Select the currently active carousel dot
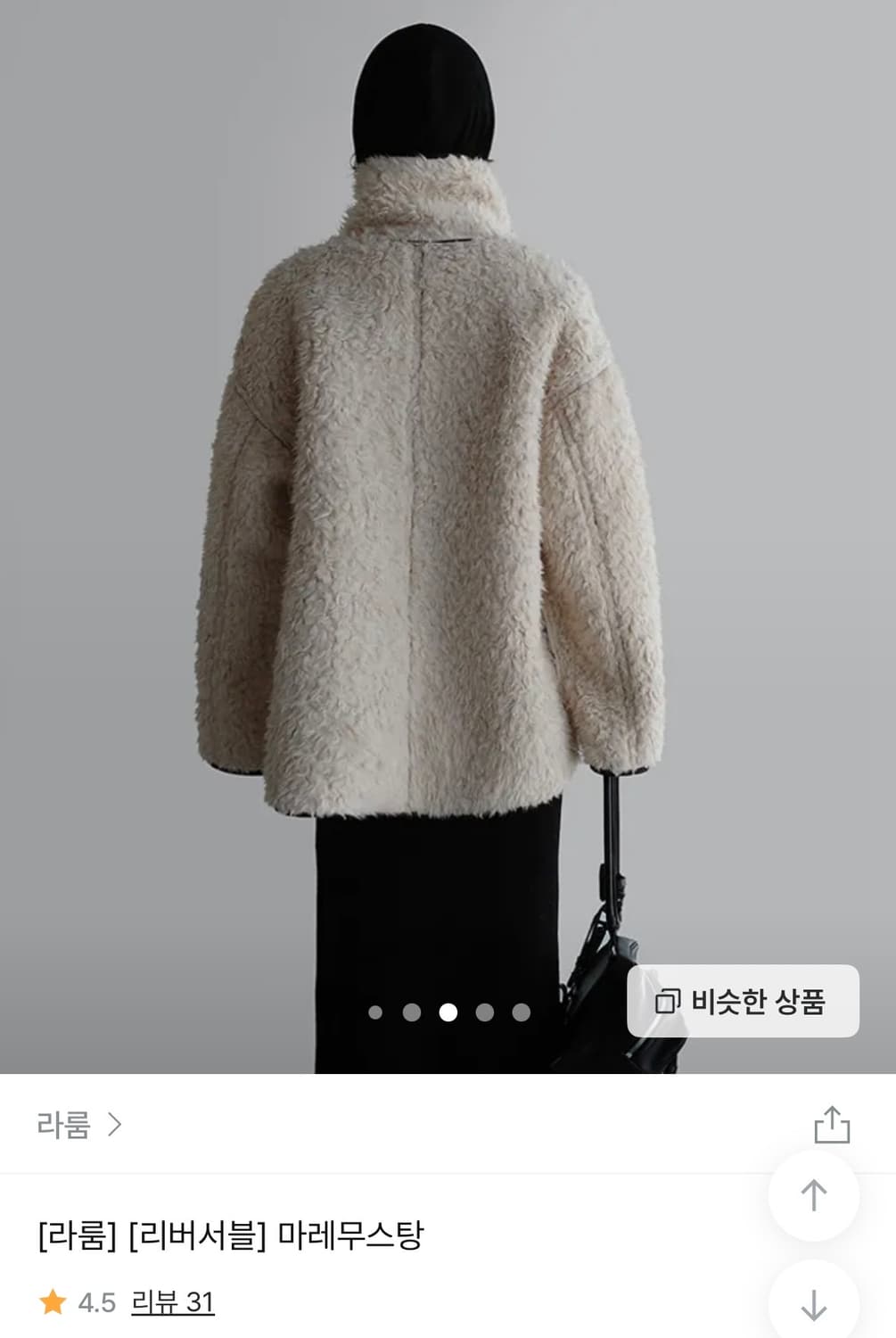Viewport: 896px width, 1338px height. [448, 1011]
